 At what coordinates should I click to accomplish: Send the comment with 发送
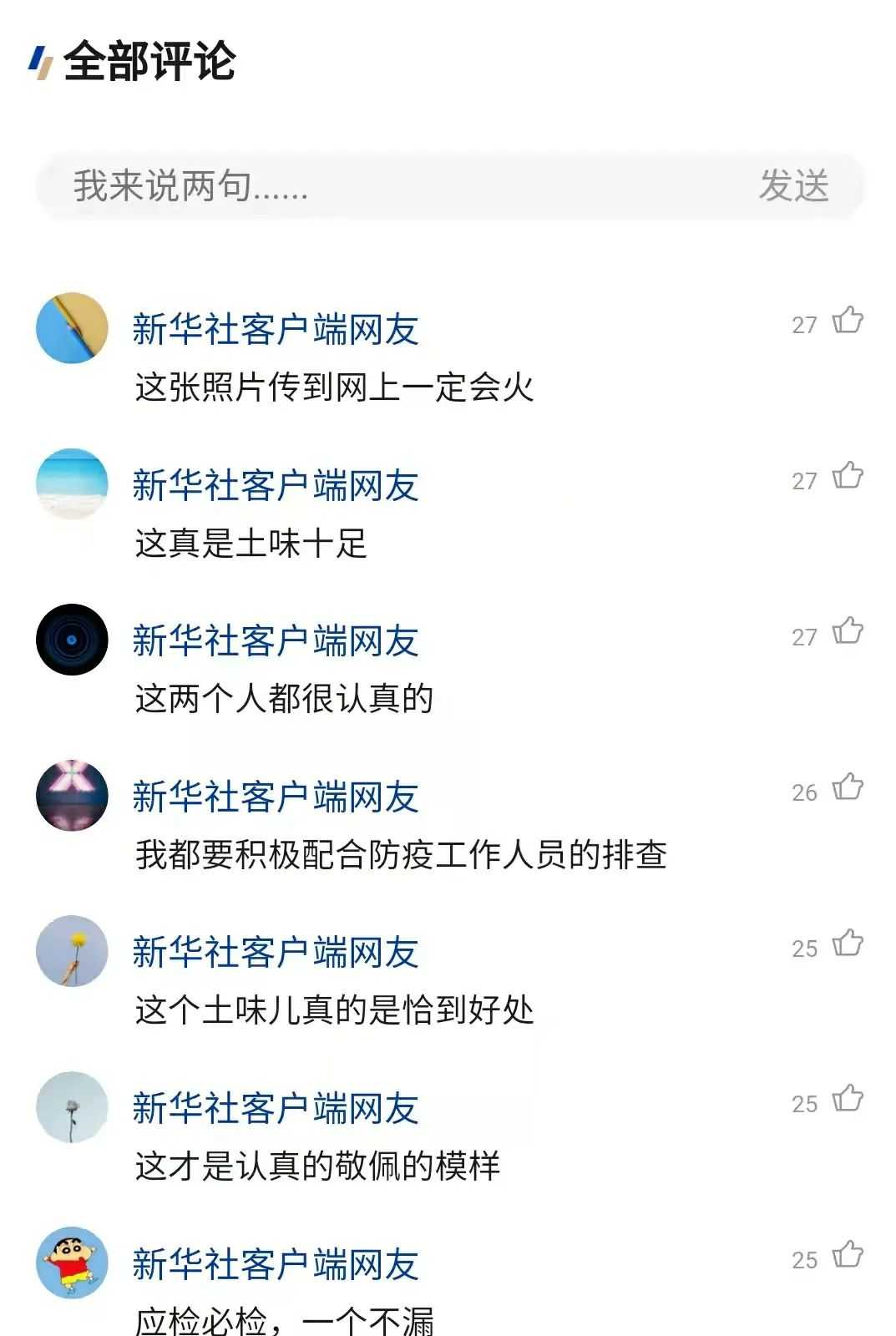pos(792,185)
